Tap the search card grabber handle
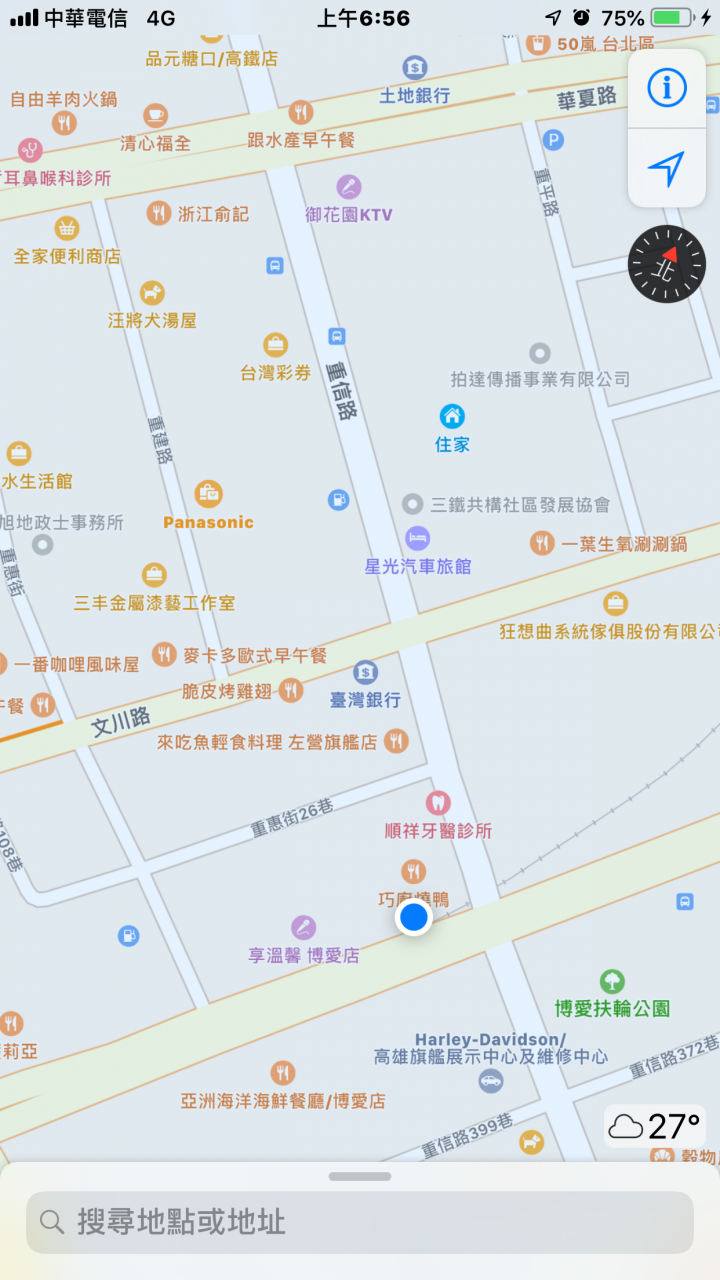Image resolution: width=720 pixels, height=1280 pixels. 360,1176
